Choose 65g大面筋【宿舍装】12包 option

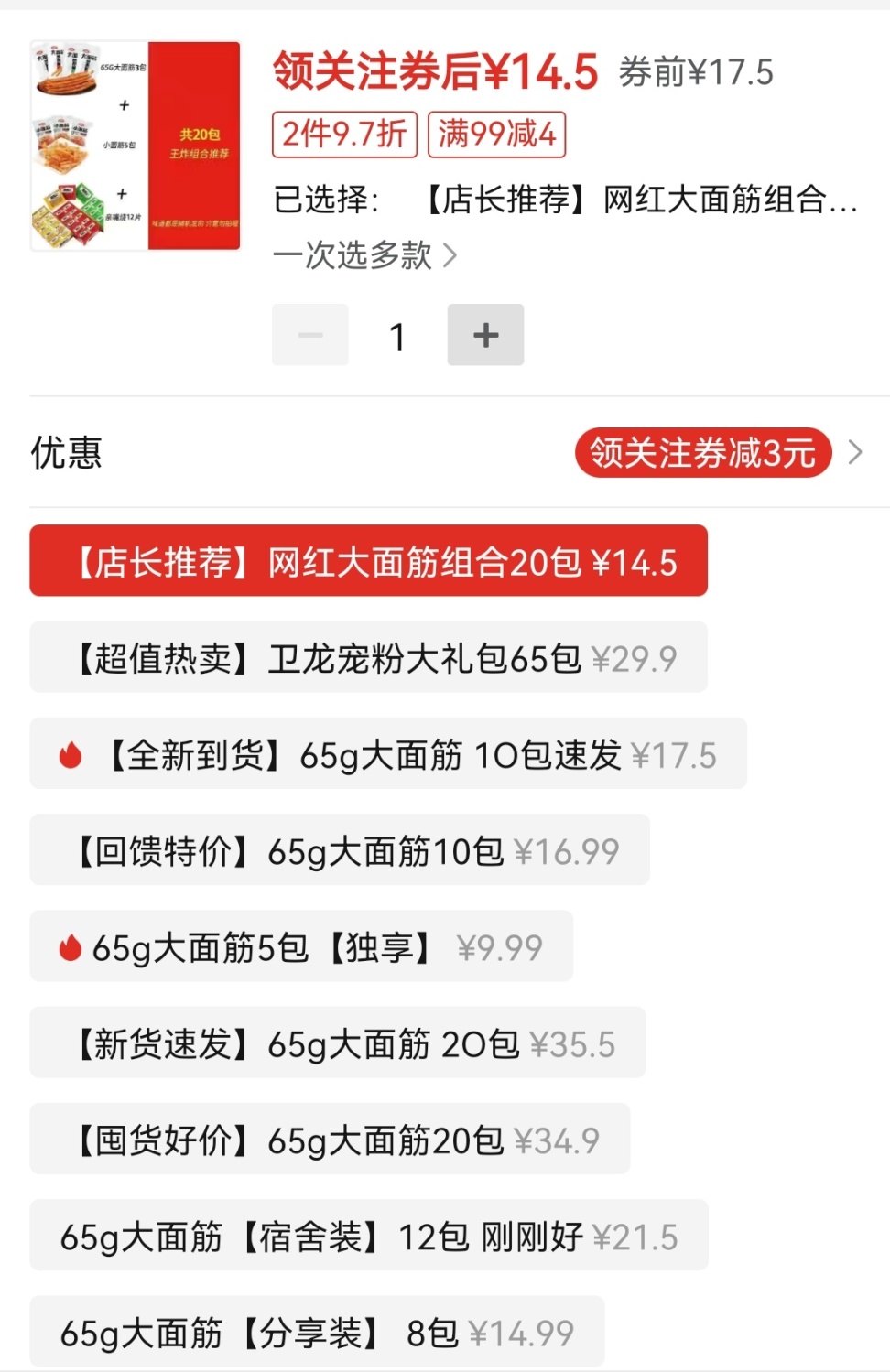368,1236
